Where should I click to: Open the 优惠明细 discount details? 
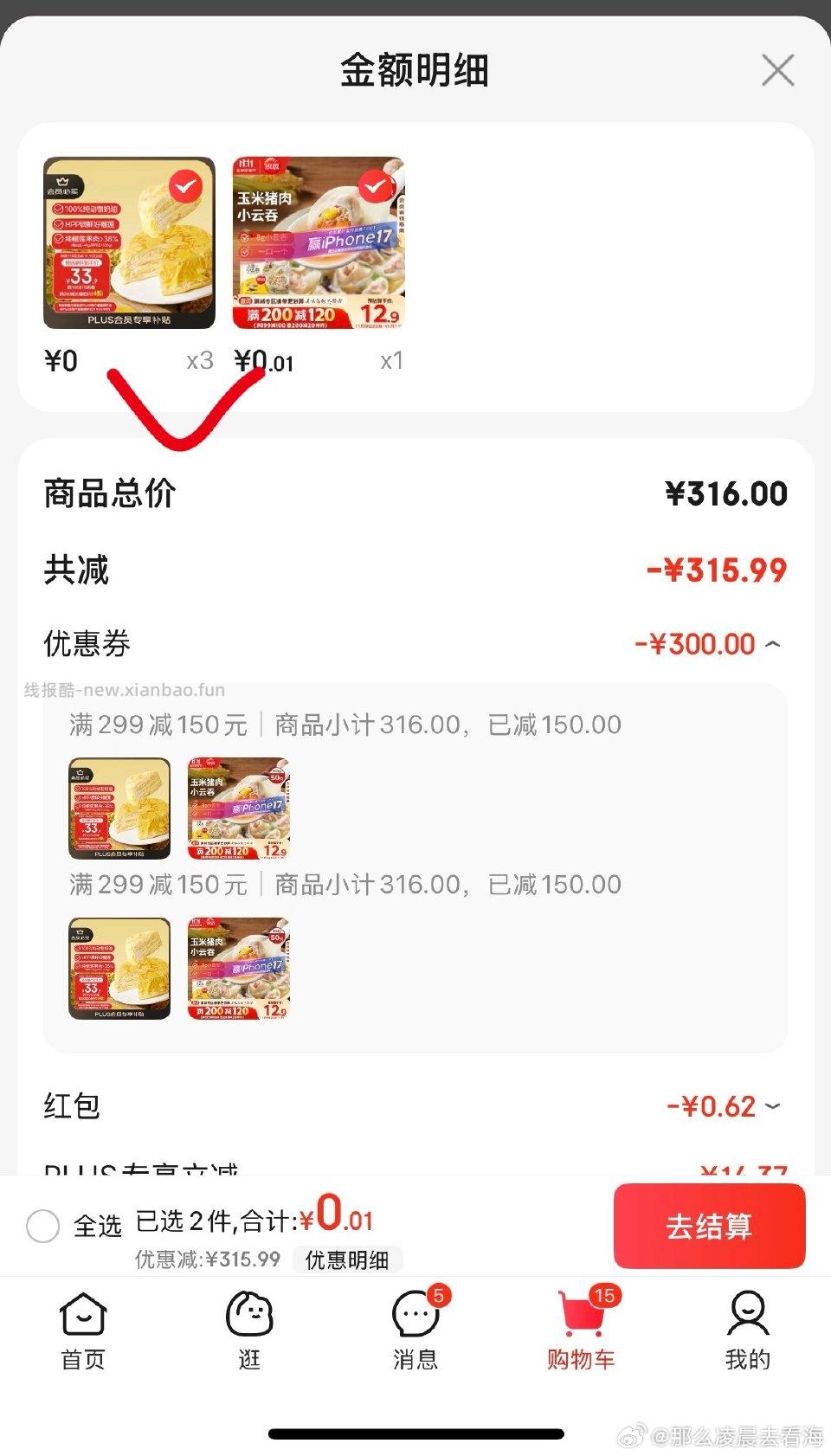pyautogui.click(x=346, y=1260)
